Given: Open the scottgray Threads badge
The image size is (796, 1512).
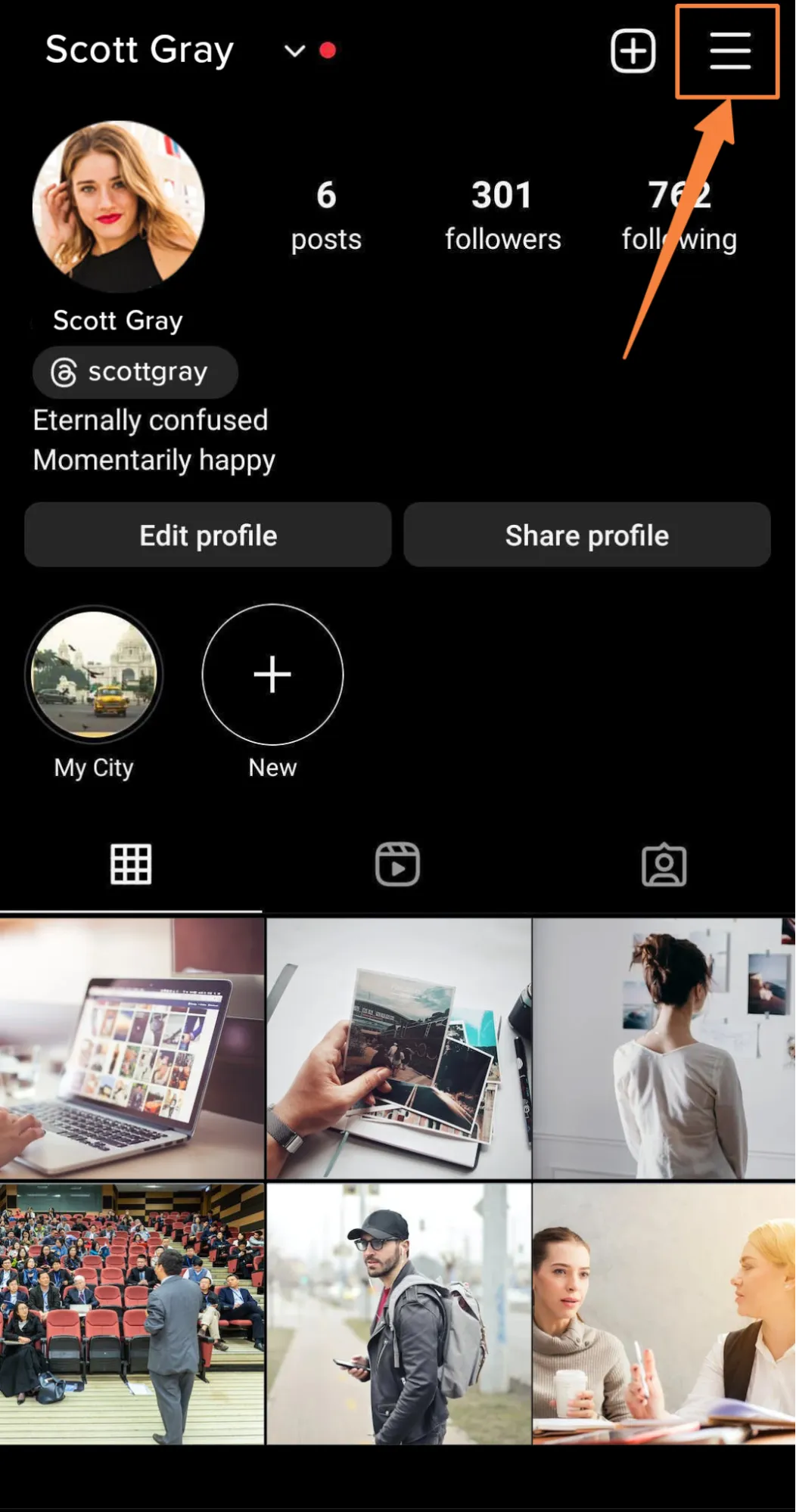Looking at the screenshot, I should tap(135, 371).
